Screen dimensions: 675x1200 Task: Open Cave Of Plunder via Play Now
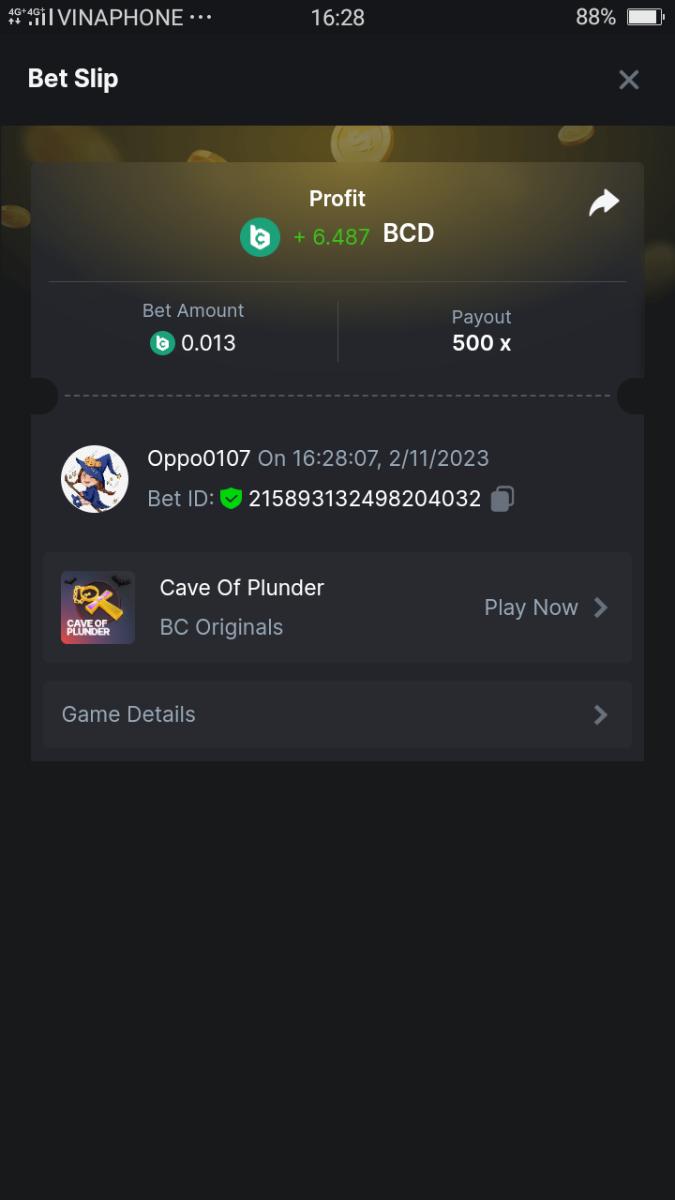point(546,608)
